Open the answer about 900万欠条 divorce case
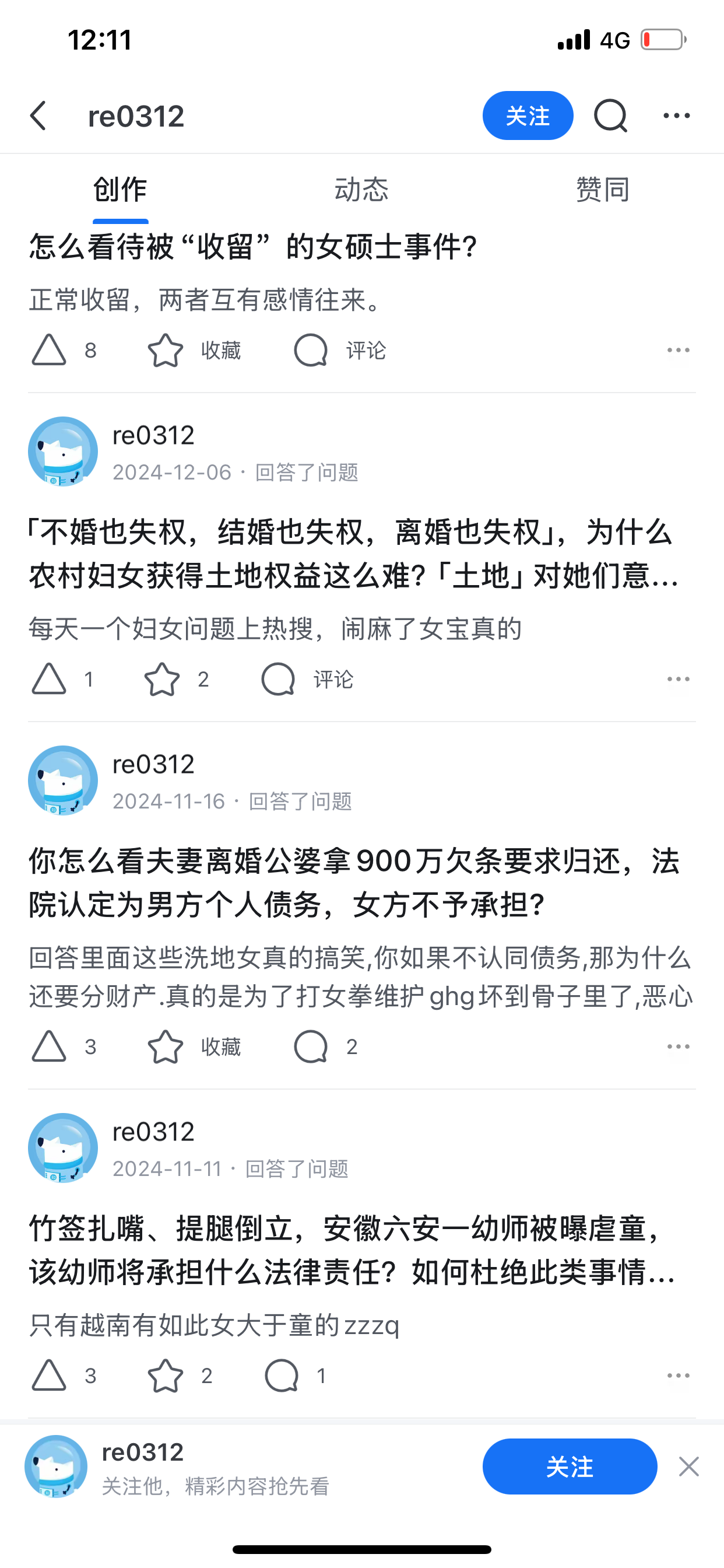The height and width of the screenshot is (1568, 724). tap(353, 883)
